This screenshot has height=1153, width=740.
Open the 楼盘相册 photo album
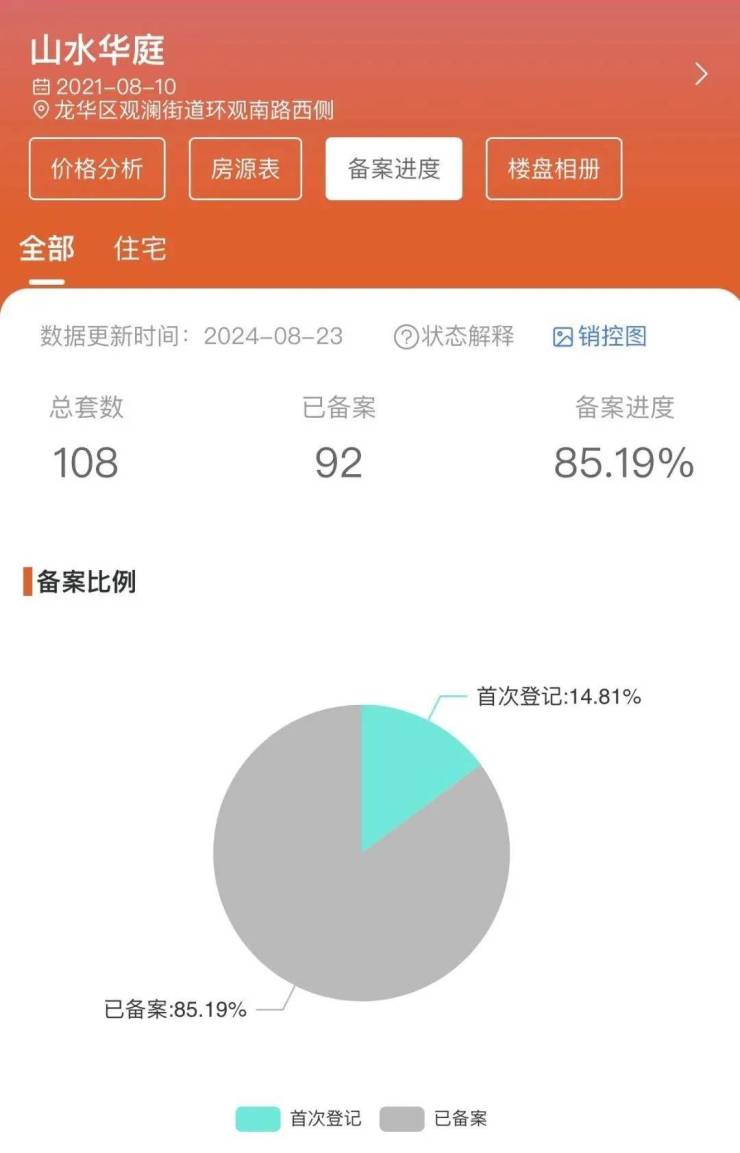point(554,169)
